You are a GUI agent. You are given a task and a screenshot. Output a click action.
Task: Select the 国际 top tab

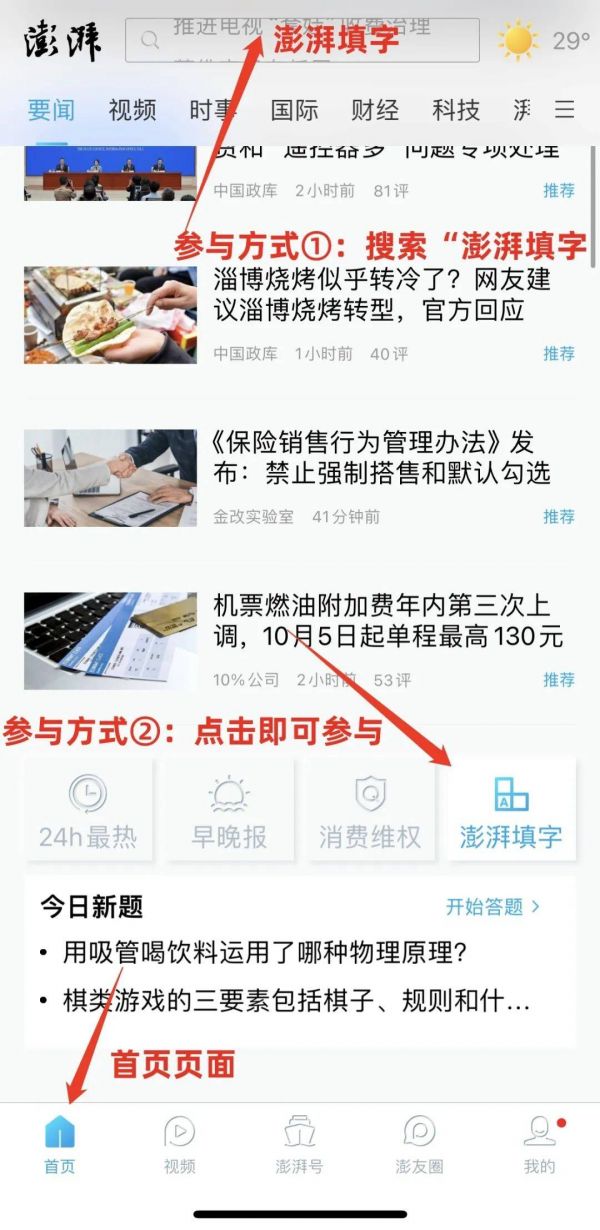[294, 110]
